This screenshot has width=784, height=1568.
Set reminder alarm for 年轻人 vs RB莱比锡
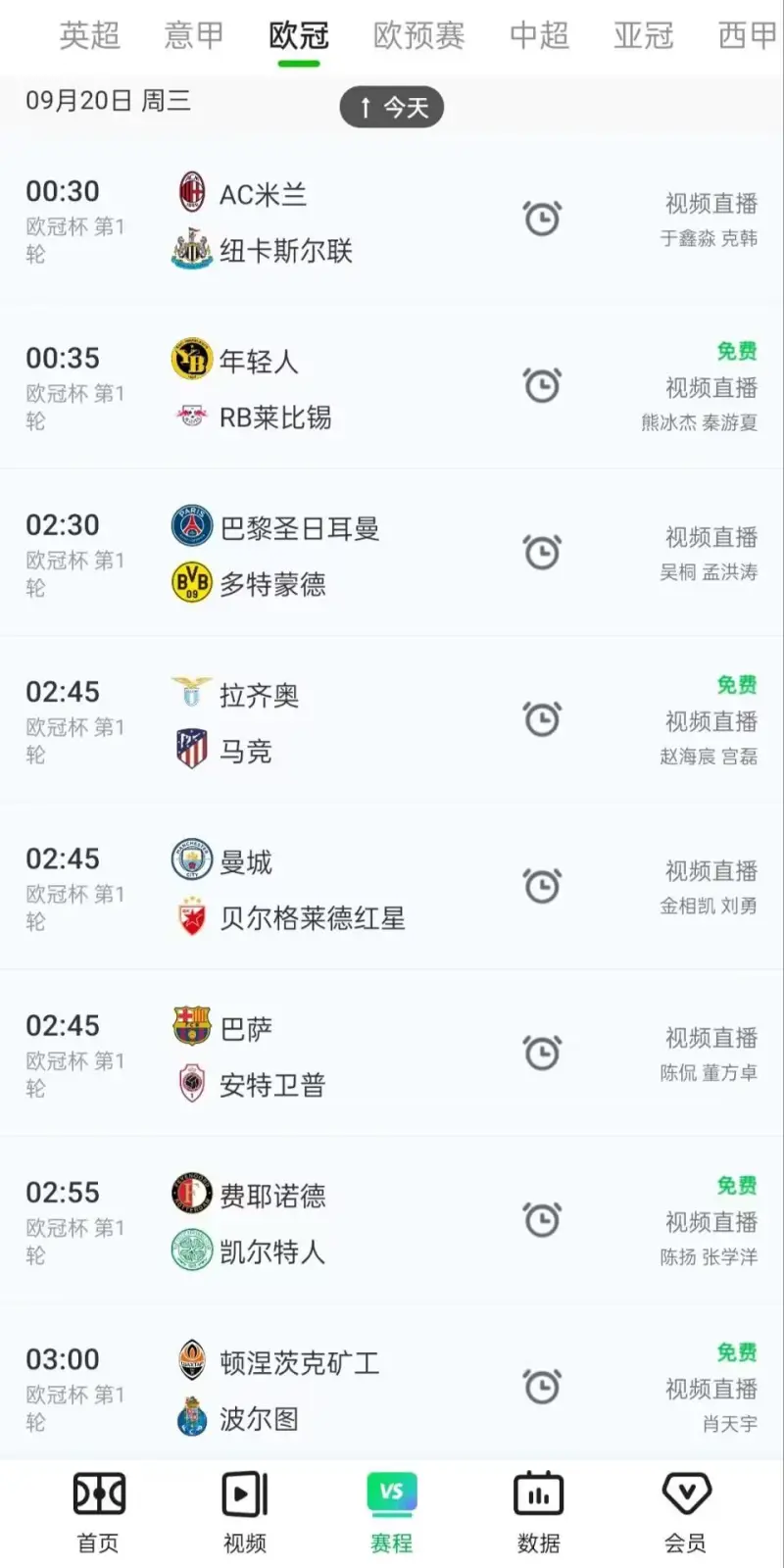point(542,385)
